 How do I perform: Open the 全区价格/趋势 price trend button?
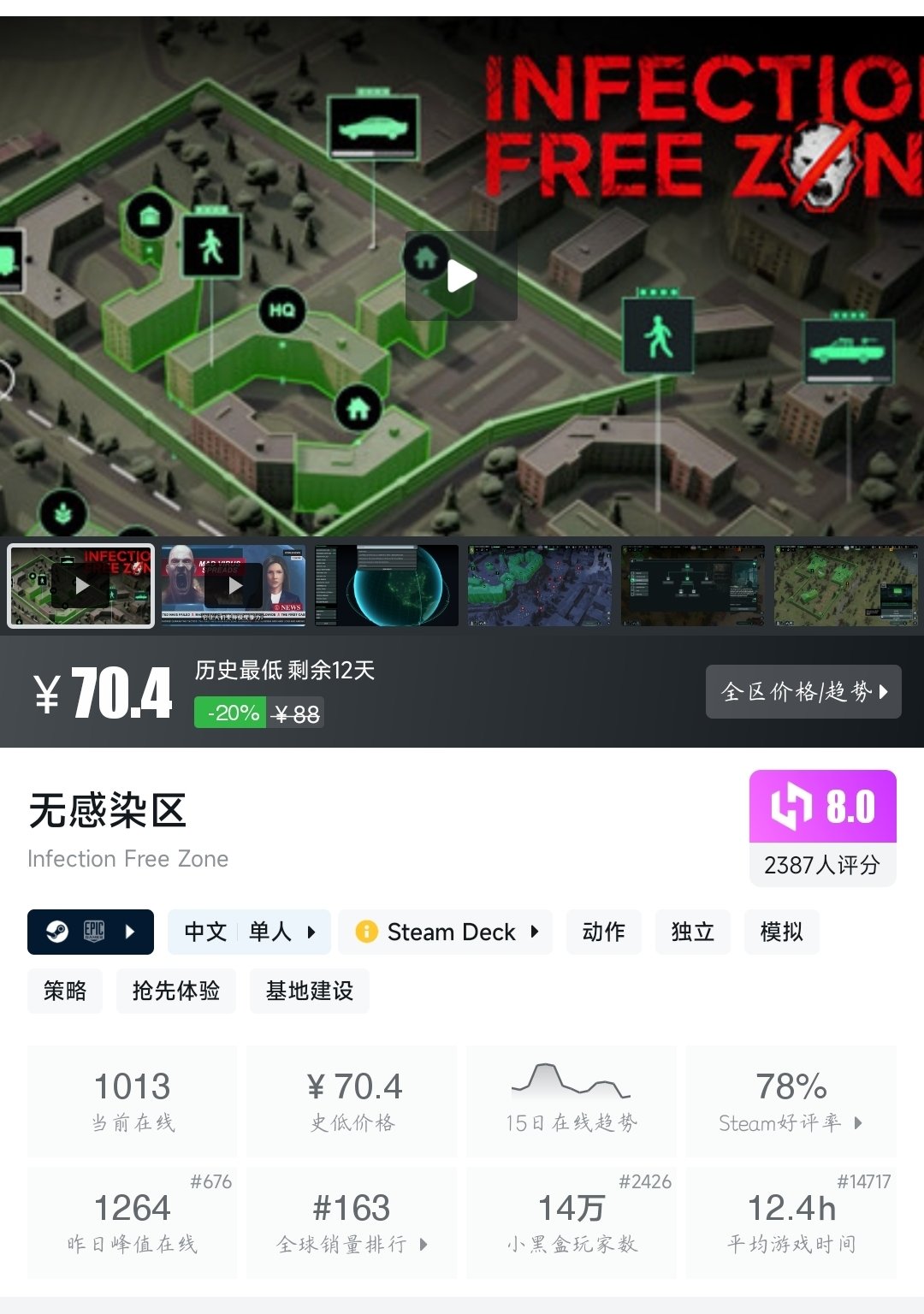coord(803,691)
